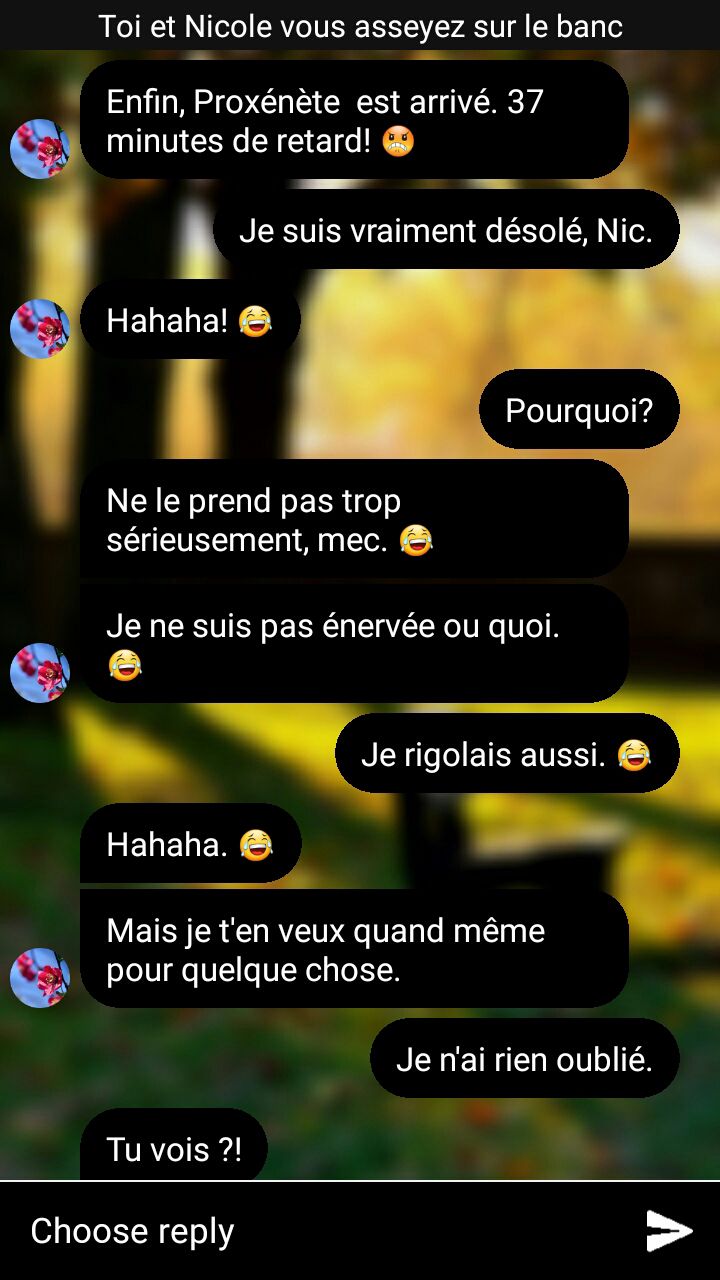Image resolution: width=720 pixels, height=1280 pixels.
Task: Send the reply with the arrow icon
Action: coord(669,1231)
